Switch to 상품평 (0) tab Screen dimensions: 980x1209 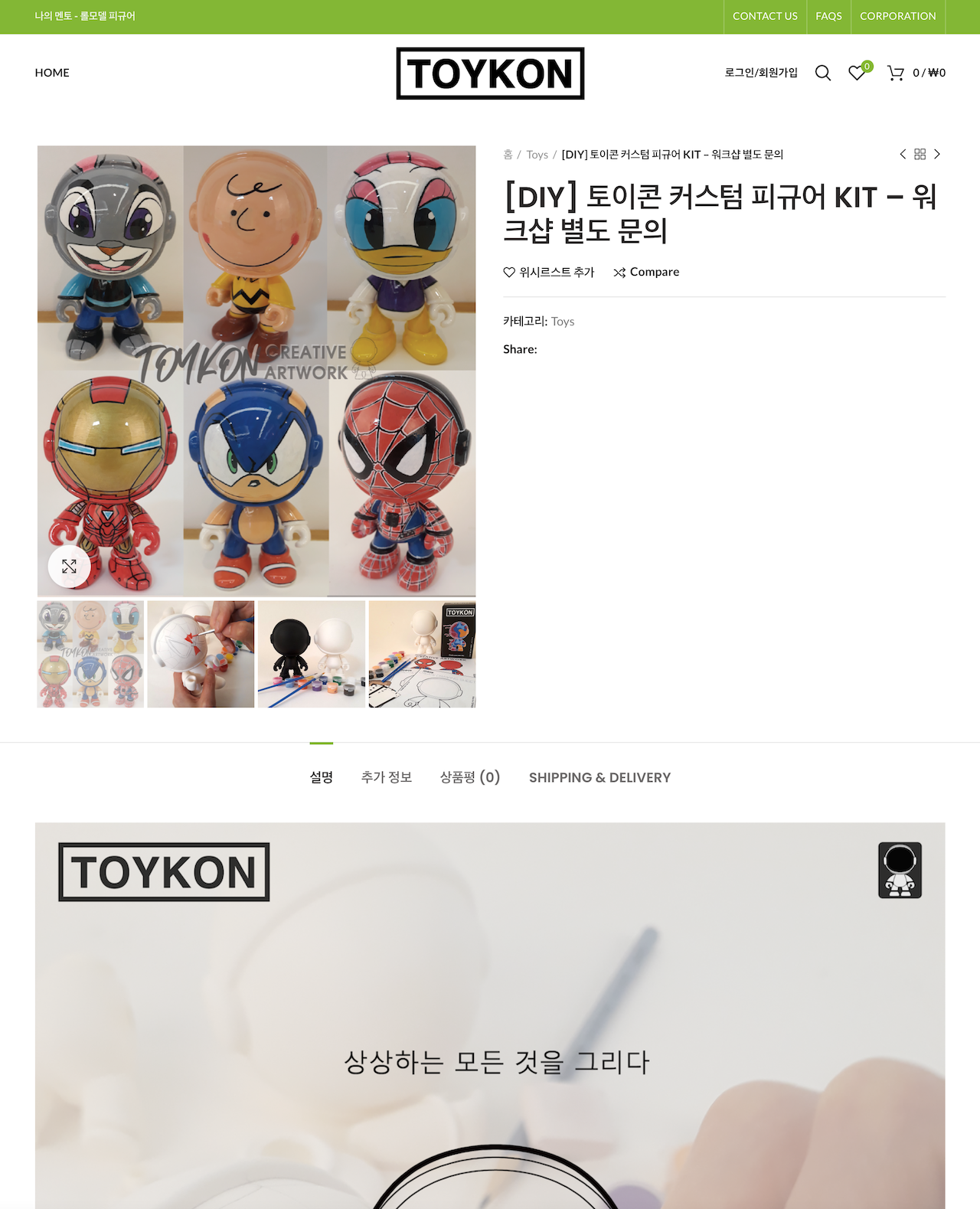(469, 777)
